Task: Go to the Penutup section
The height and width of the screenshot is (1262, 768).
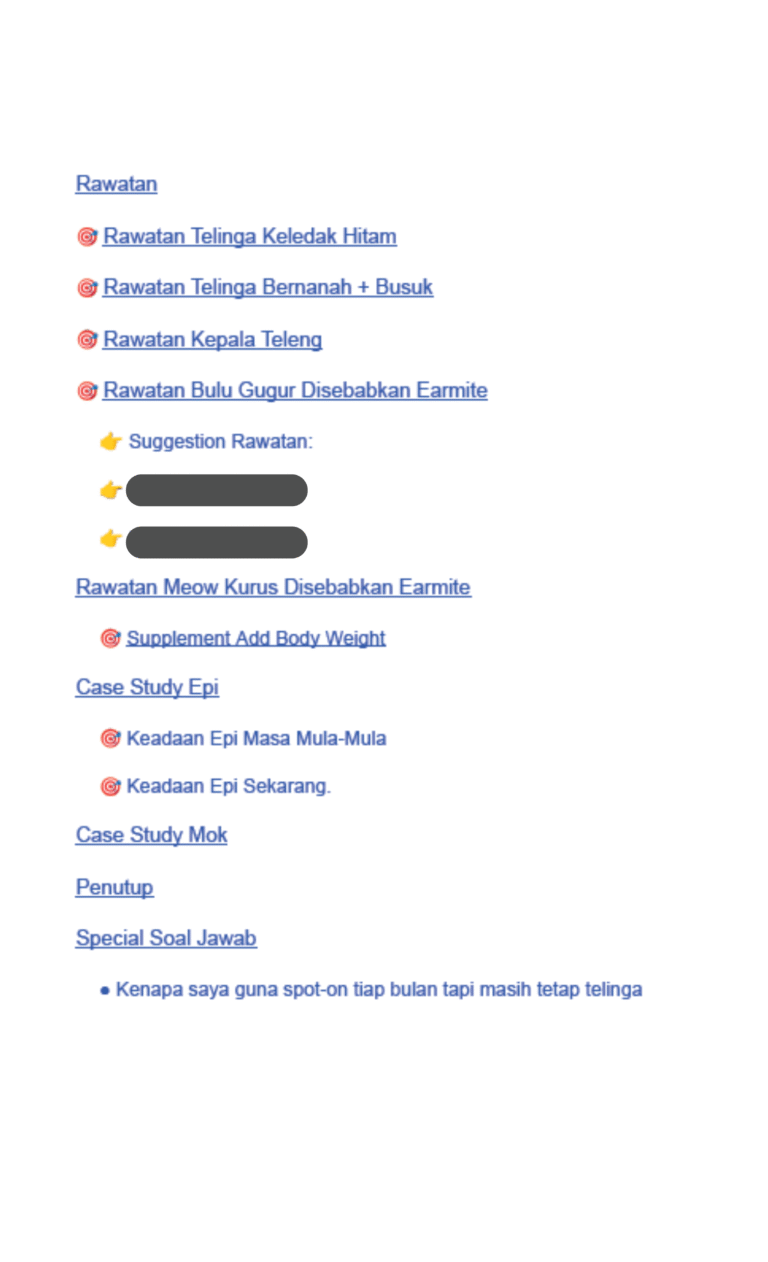Action: pos(115,887)
